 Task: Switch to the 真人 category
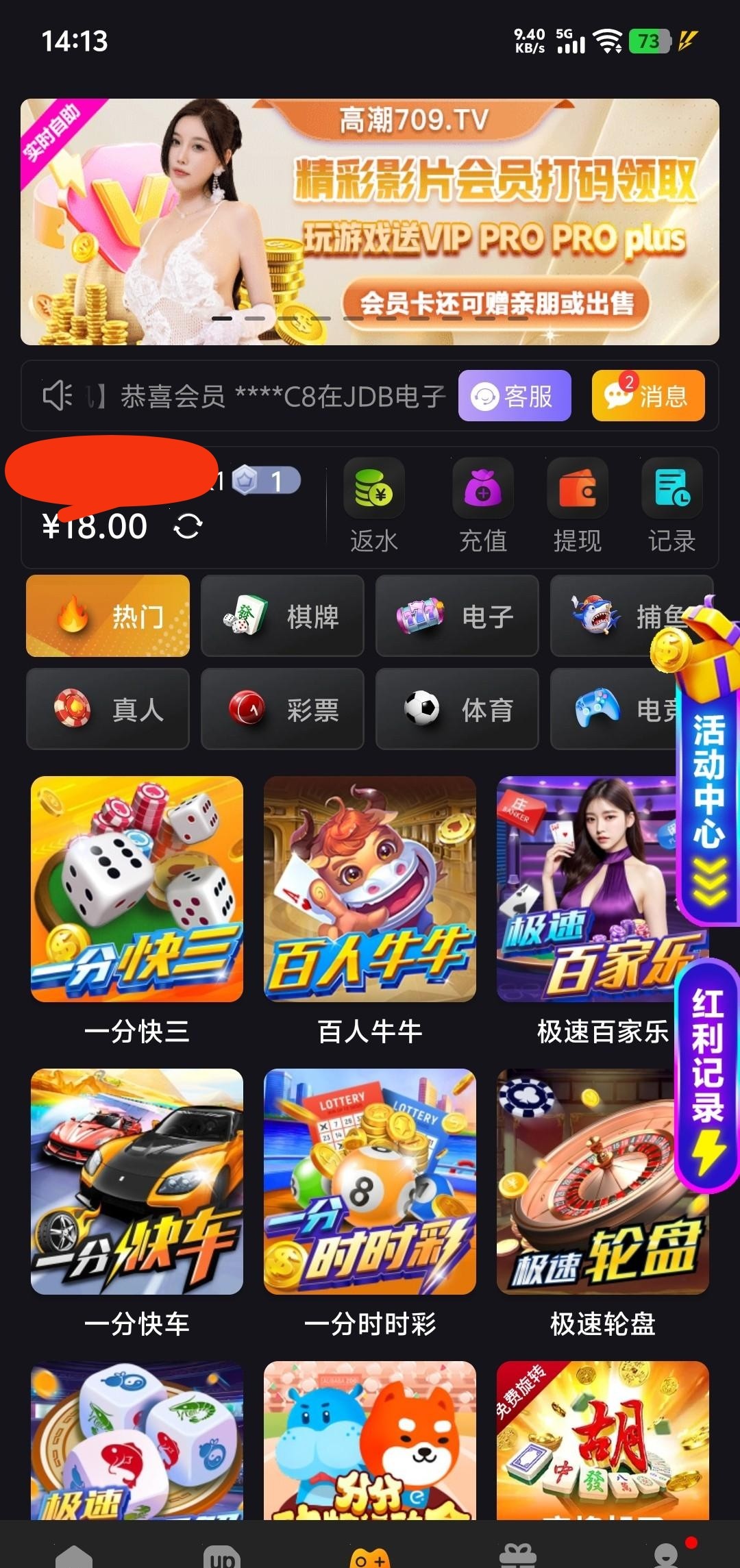coord(108,709)
